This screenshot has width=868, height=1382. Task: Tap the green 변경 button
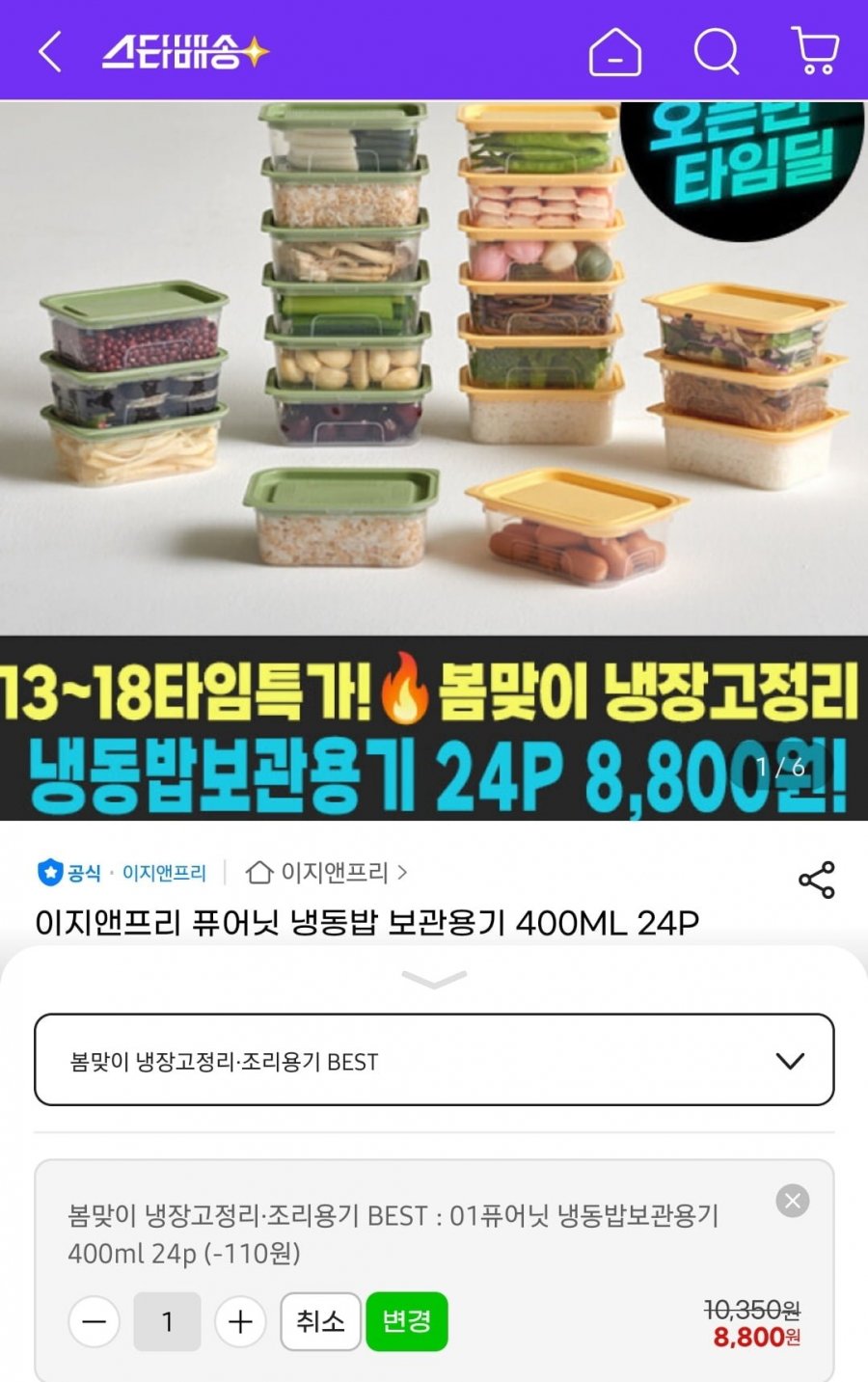click(406, 1321)
